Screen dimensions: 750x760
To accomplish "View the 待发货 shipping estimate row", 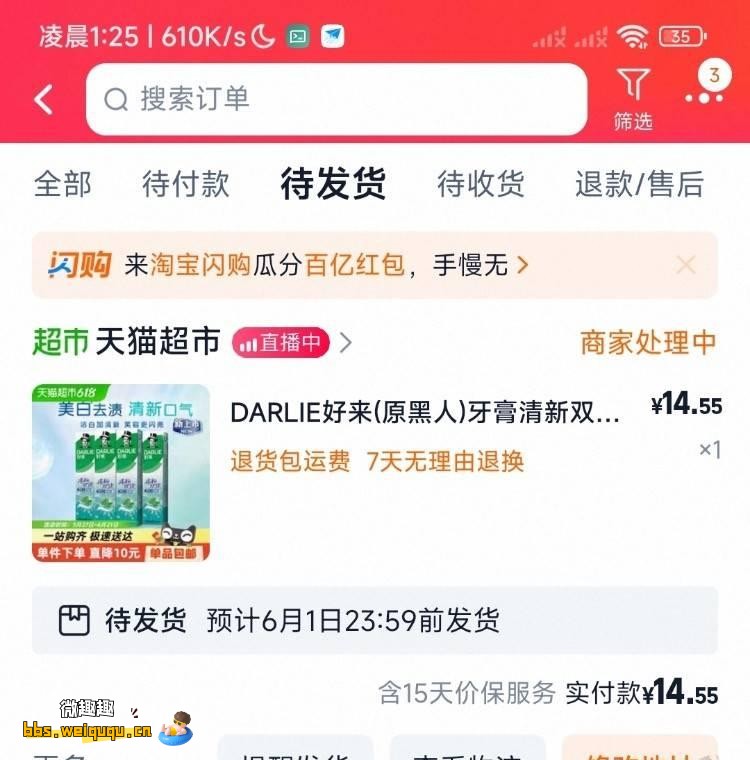I will coord(375,620).
